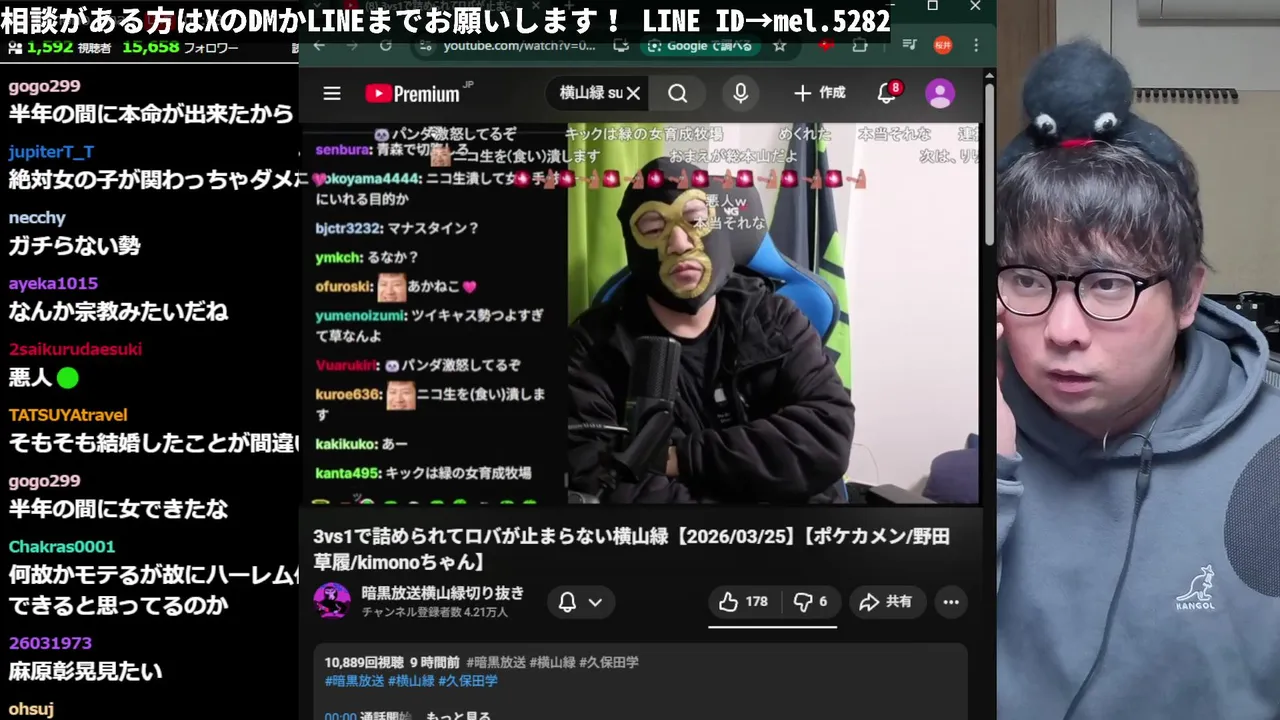1280x720 pixels.
Task: Like the video with 178 likes
Action: 743,602
